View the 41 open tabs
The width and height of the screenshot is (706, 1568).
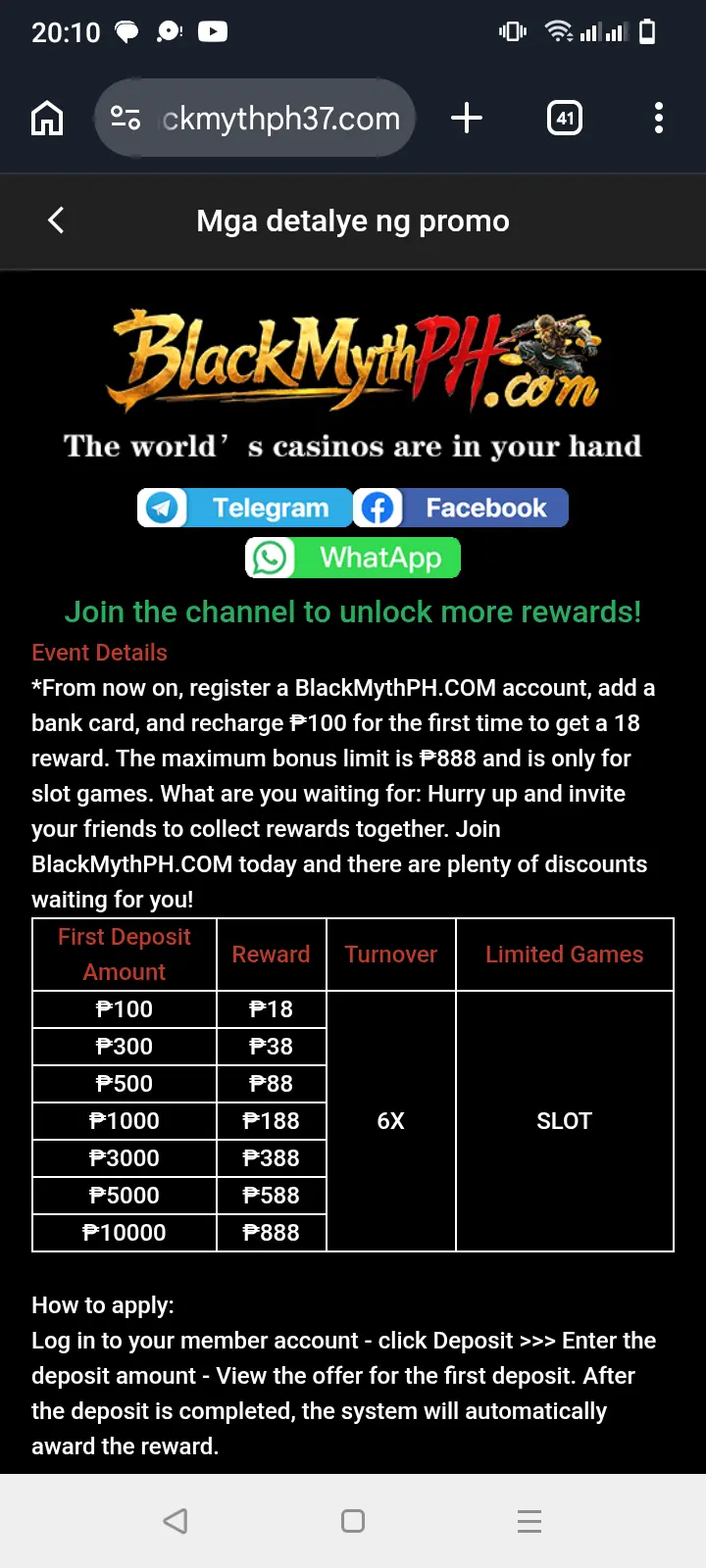pos(565,119)
